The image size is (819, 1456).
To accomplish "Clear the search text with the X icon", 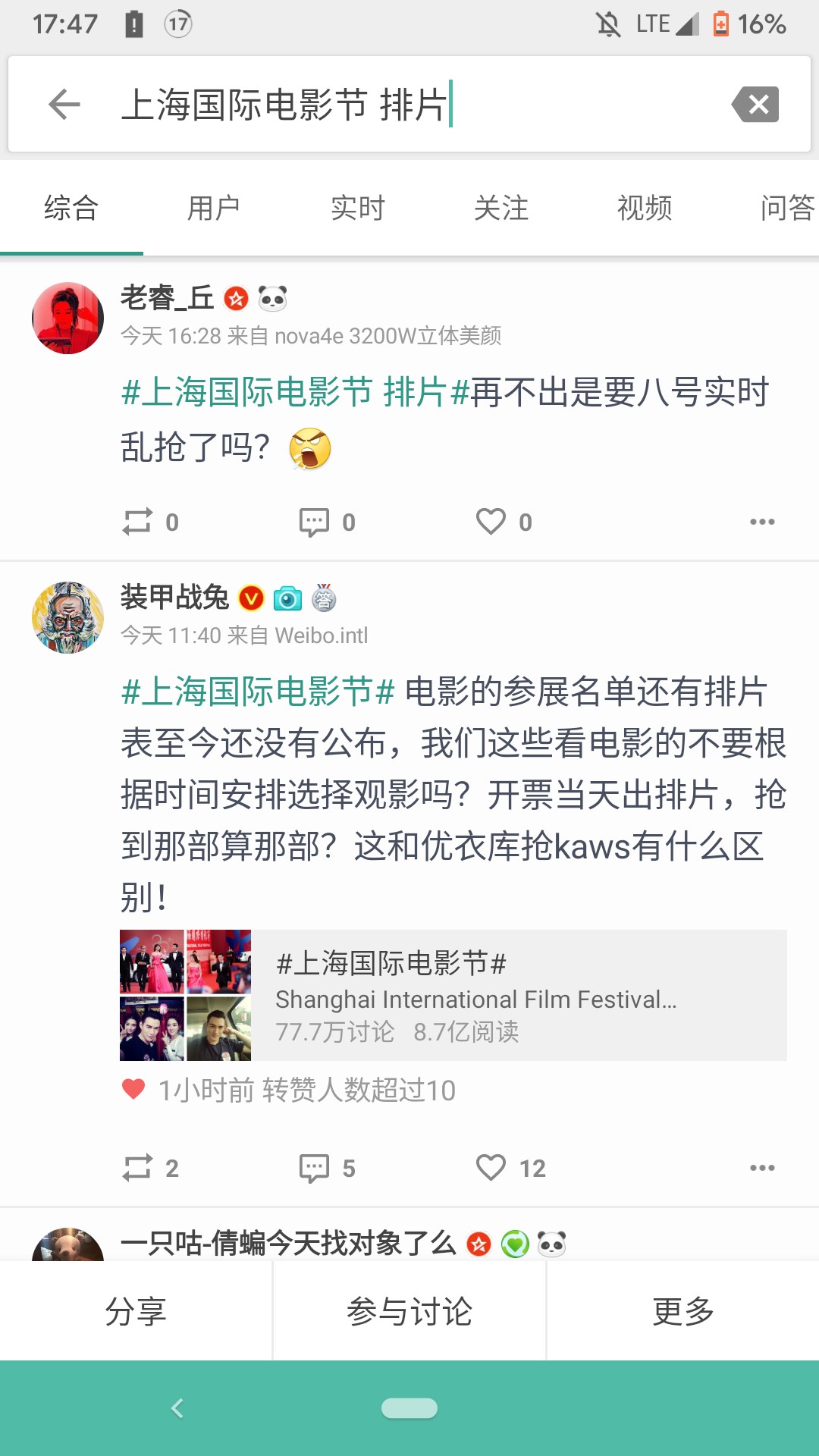I will tap(756, 104).
